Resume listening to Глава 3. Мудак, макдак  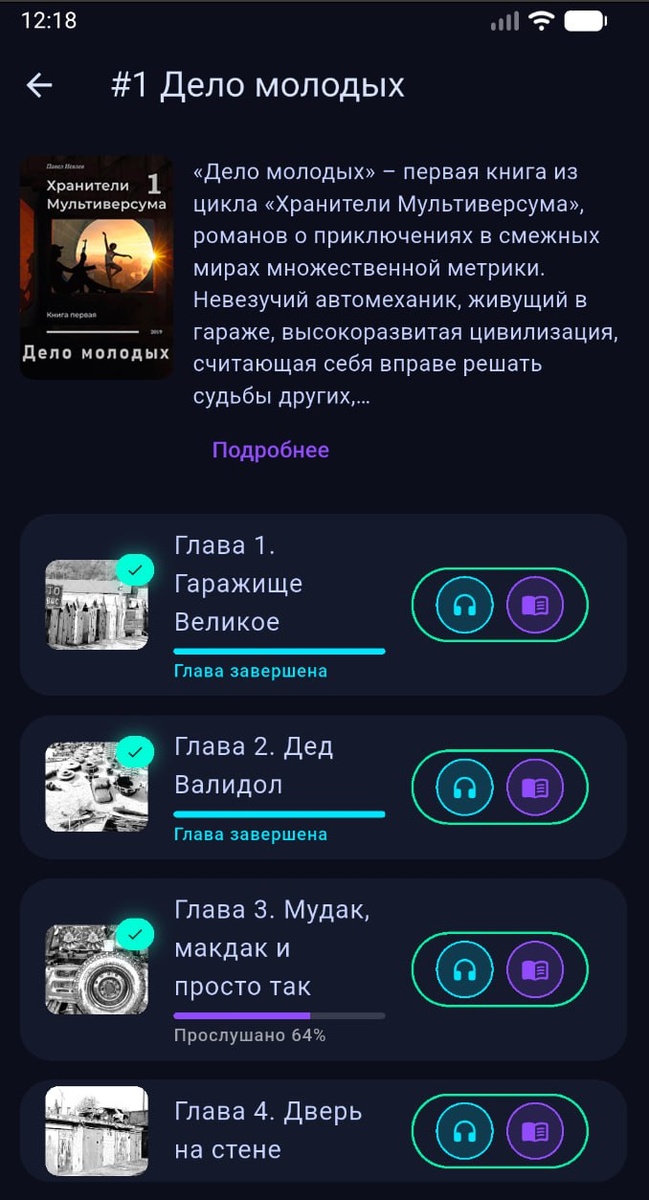tap(464, 970)
